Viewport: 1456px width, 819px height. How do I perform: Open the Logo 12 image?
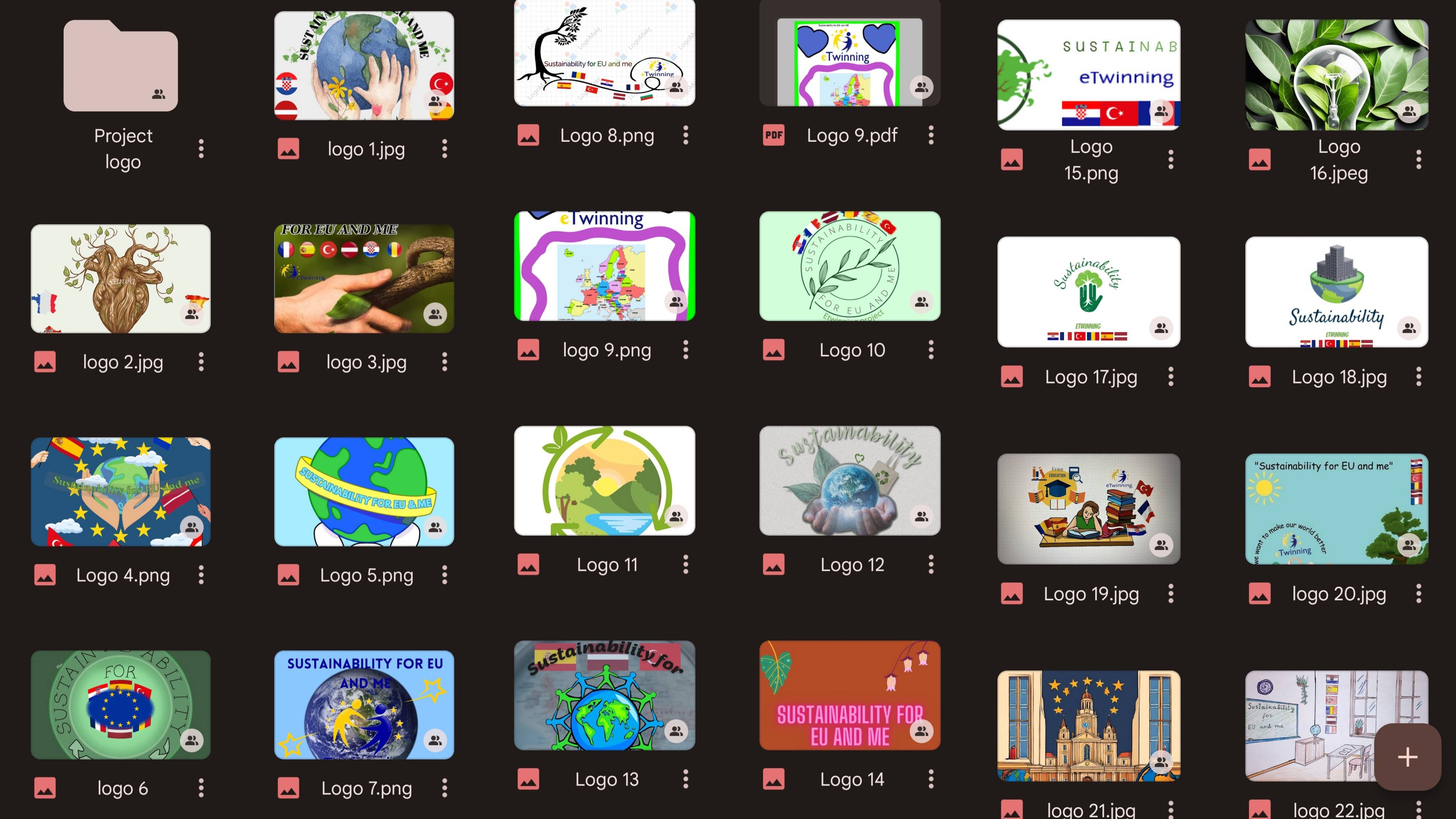pyautogui.click(x=850, y=481)
